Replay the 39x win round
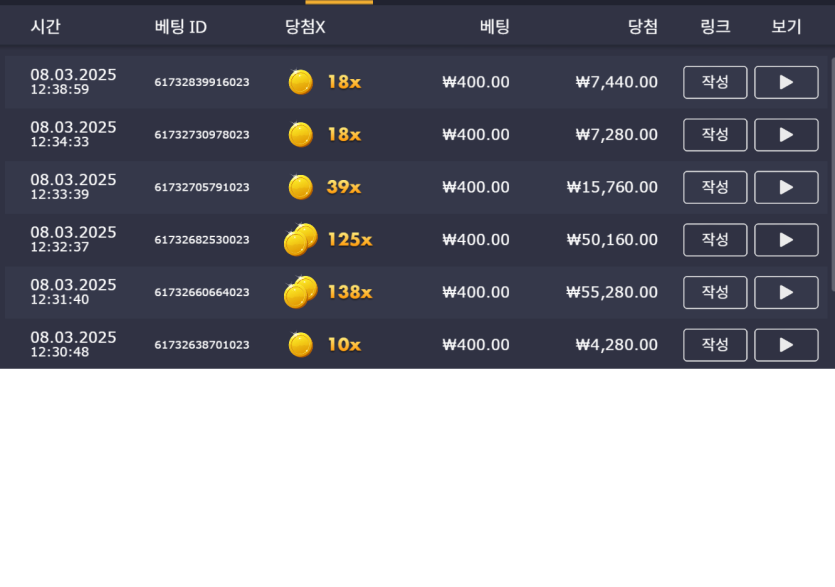This screenshot has height=587, width=835. [786, 187]
